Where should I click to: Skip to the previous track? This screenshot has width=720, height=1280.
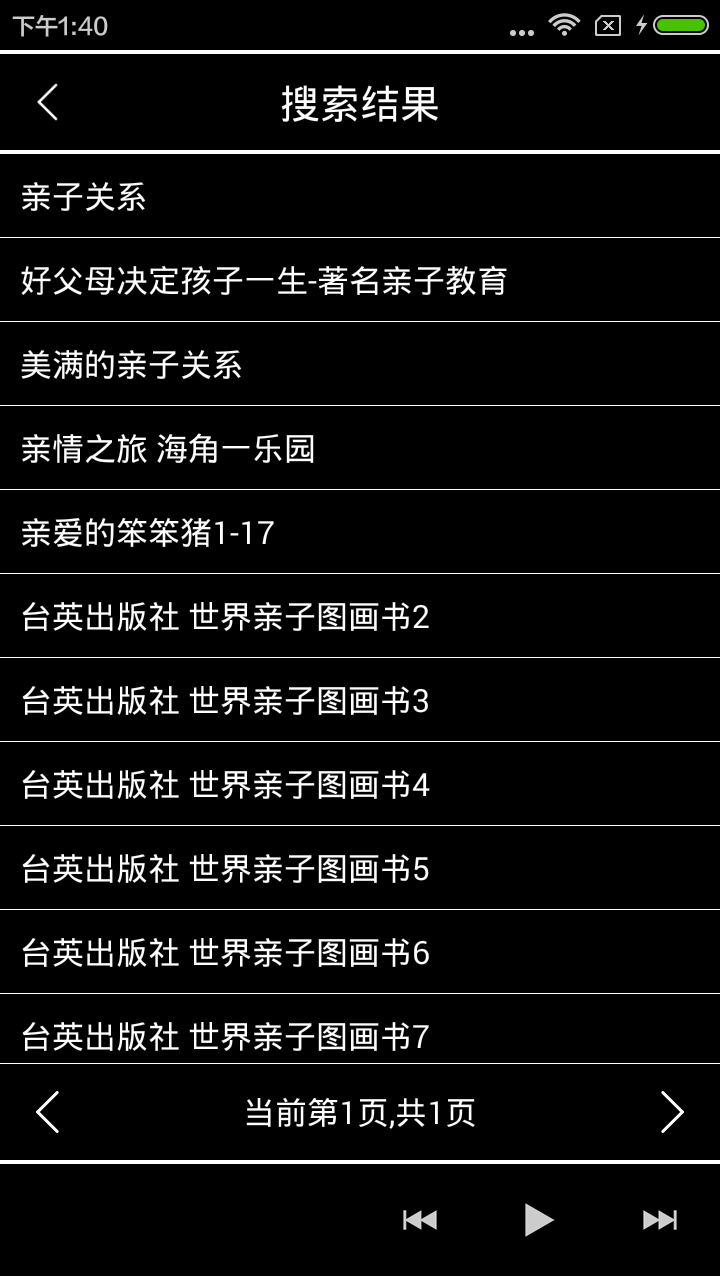(x=420, y=1219)
